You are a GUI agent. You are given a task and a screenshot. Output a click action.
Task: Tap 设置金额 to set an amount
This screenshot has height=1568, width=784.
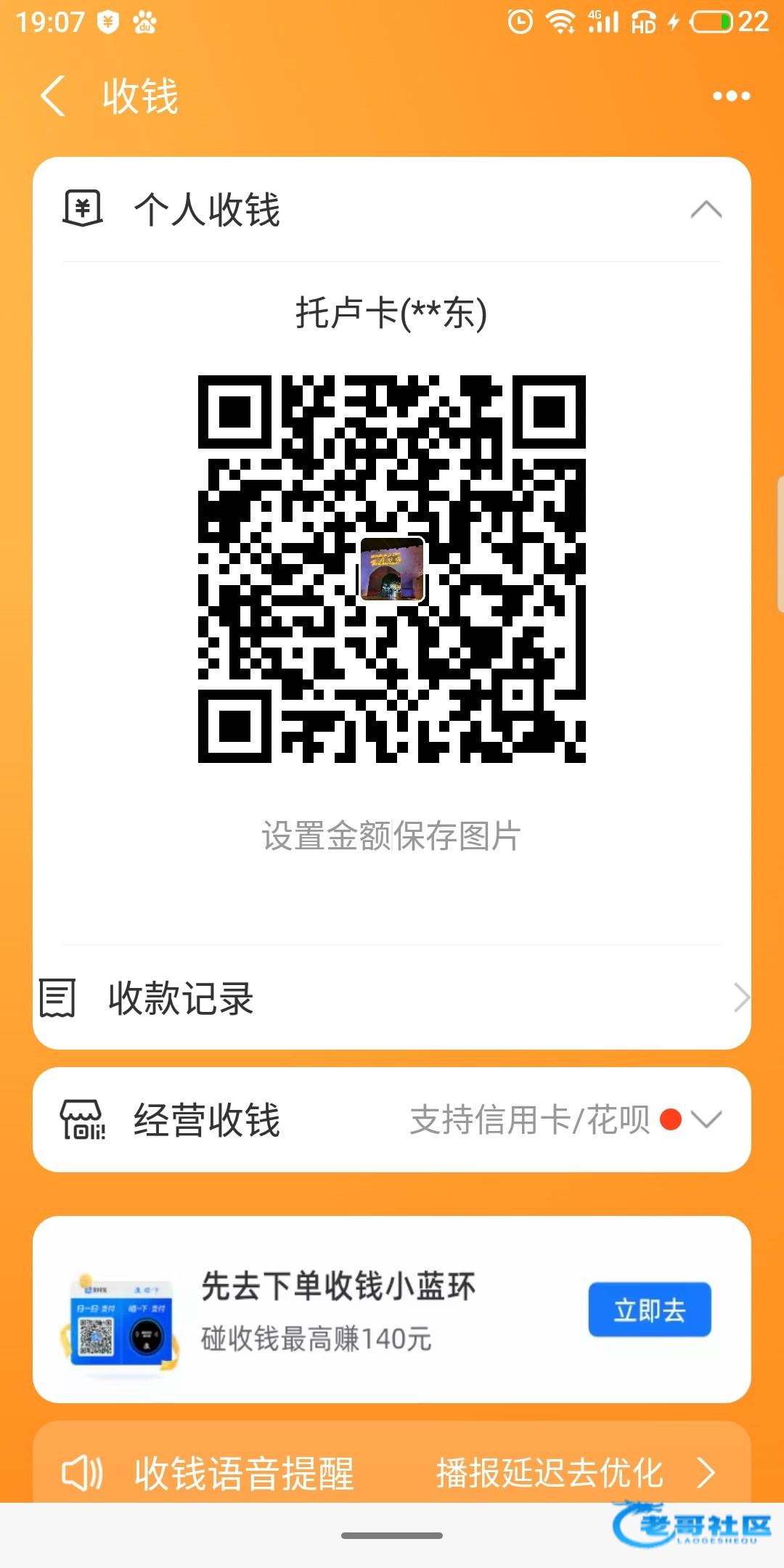[326, 836]
